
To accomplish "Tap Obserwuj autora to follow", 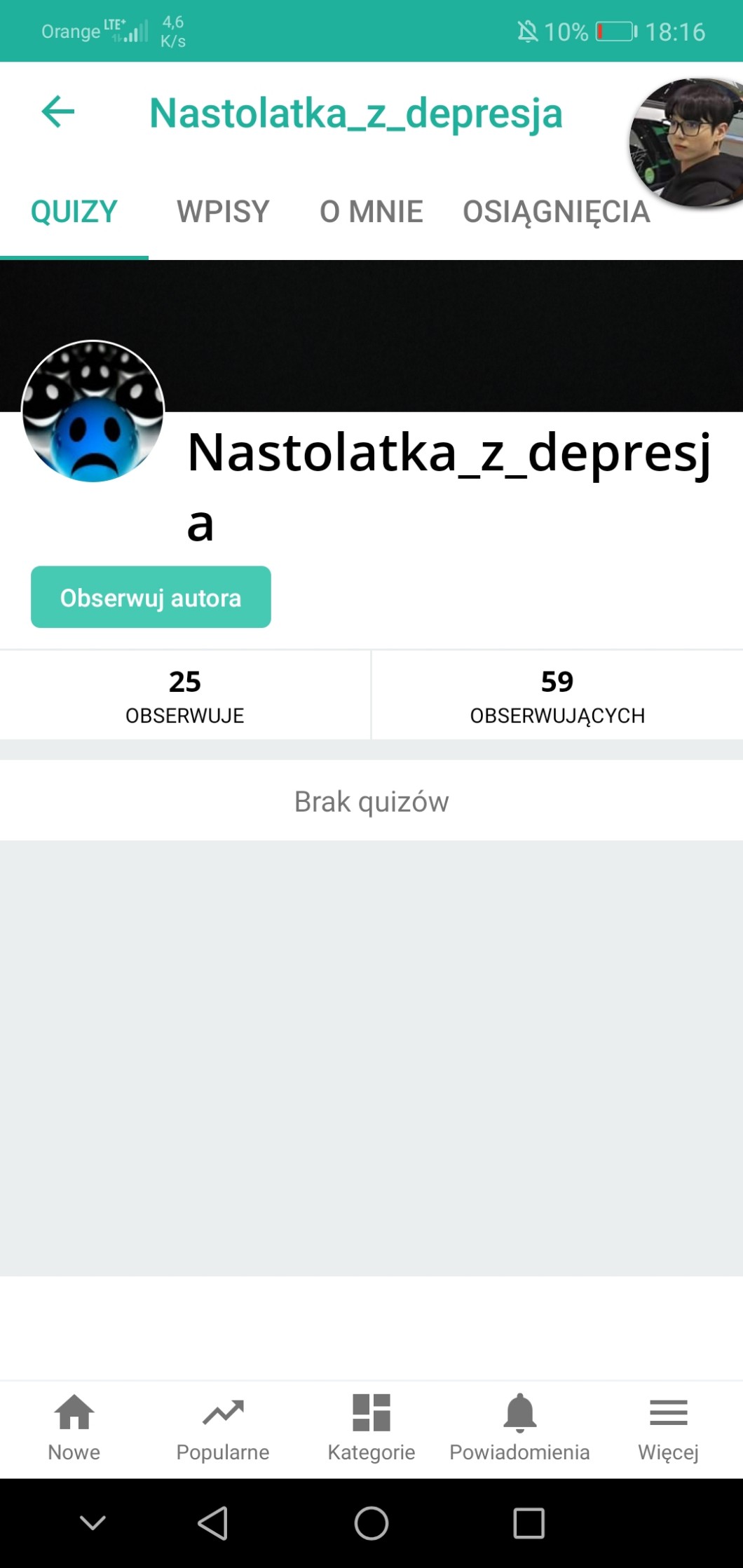I will (151, 597).
